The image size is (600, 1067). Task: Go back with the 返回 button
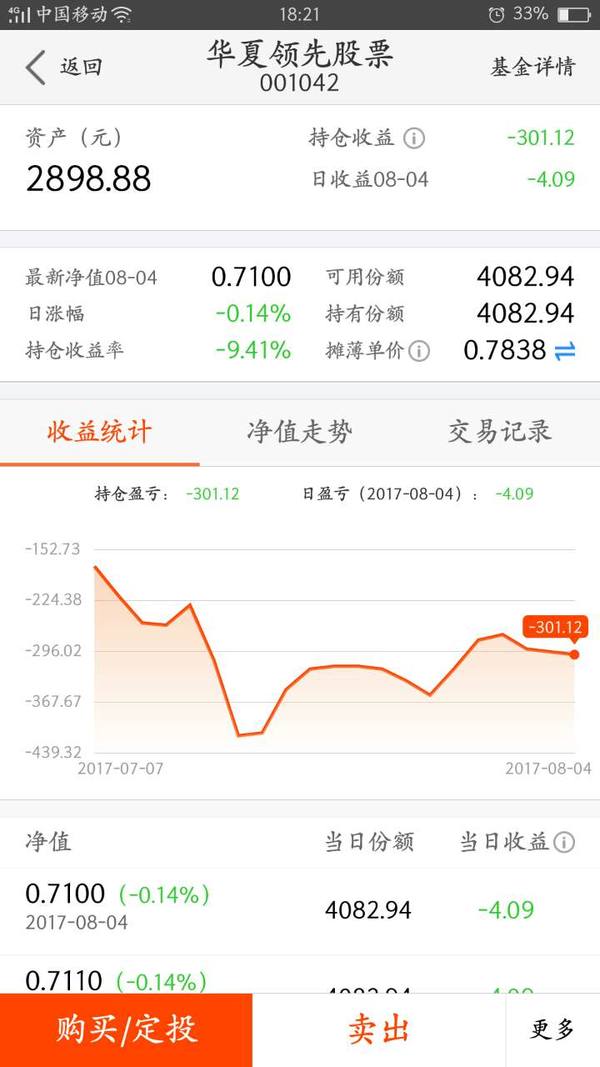coord(63,67)
